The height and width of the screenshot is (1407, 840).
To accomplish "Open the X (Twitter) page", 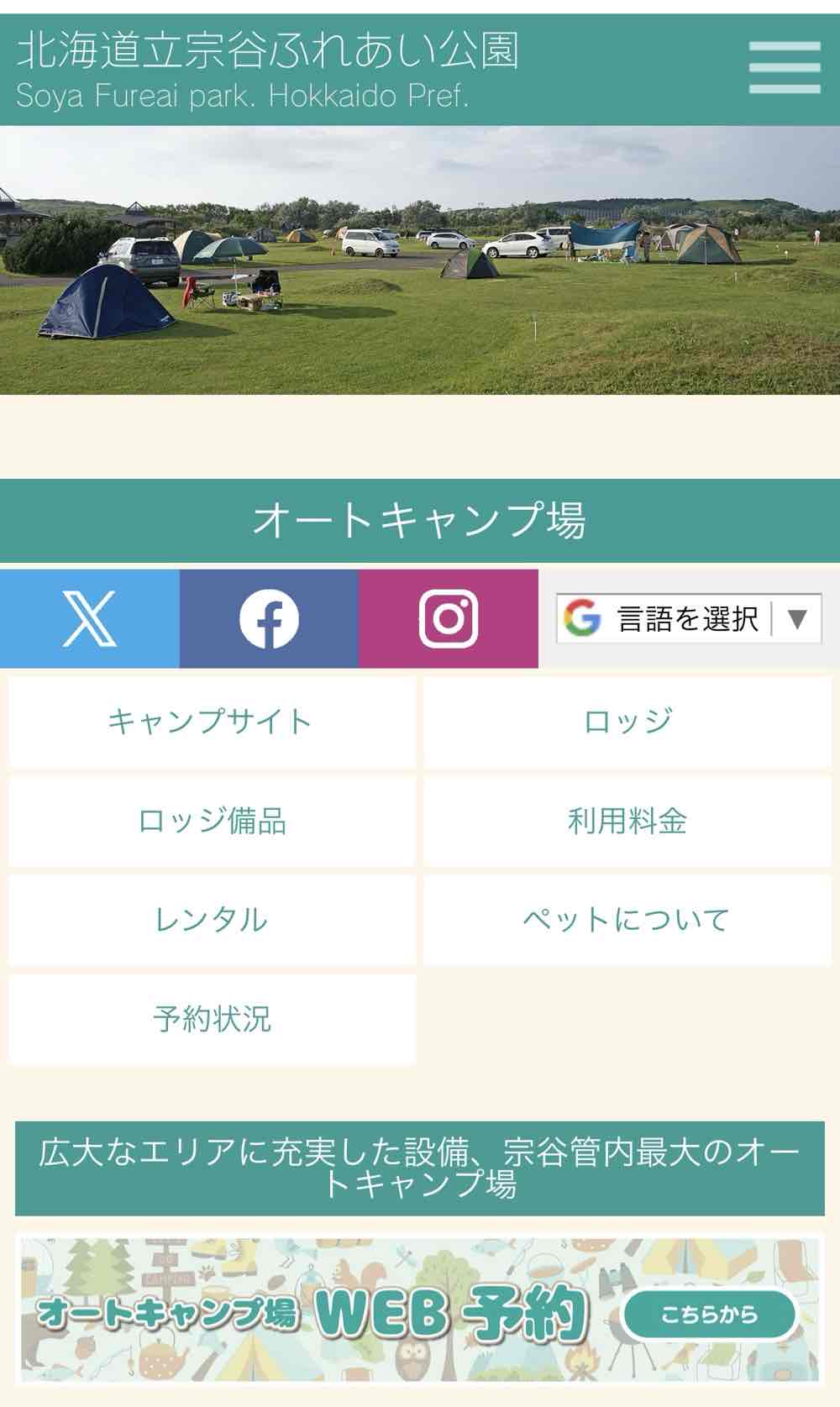I will pos(90,618).
